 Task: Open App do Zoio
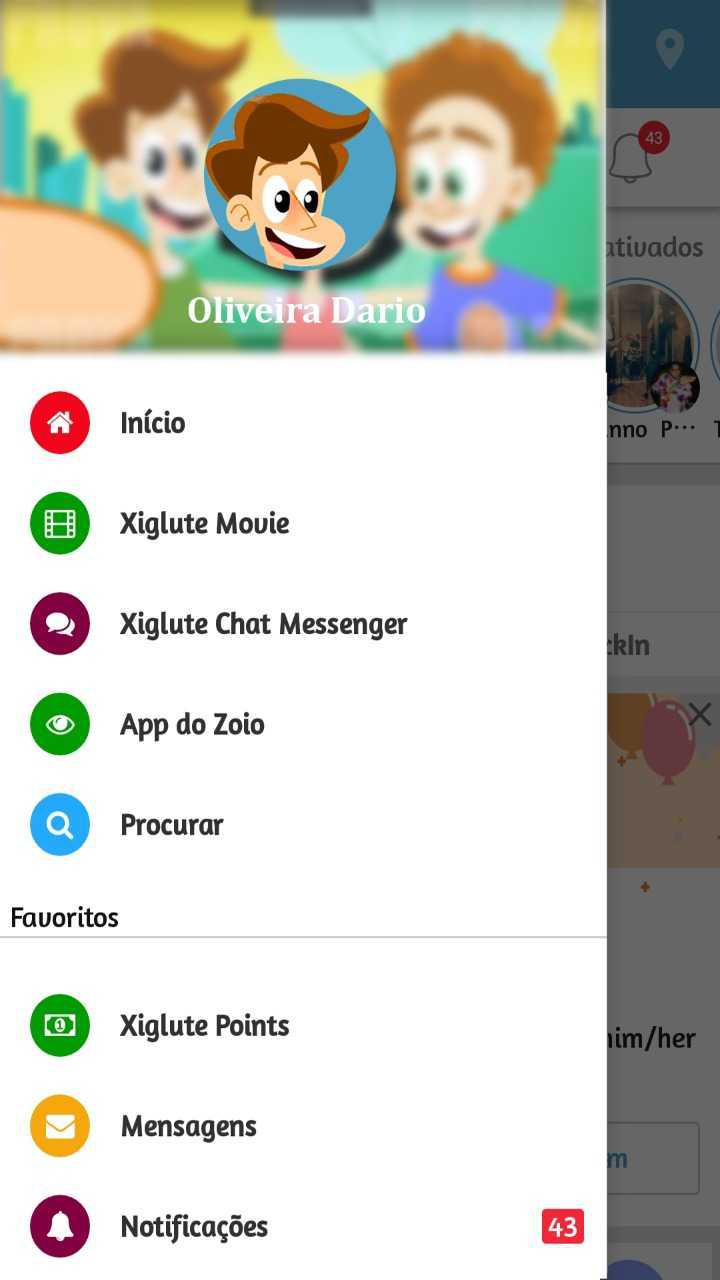pyautogui.click(x=192, y=724)
